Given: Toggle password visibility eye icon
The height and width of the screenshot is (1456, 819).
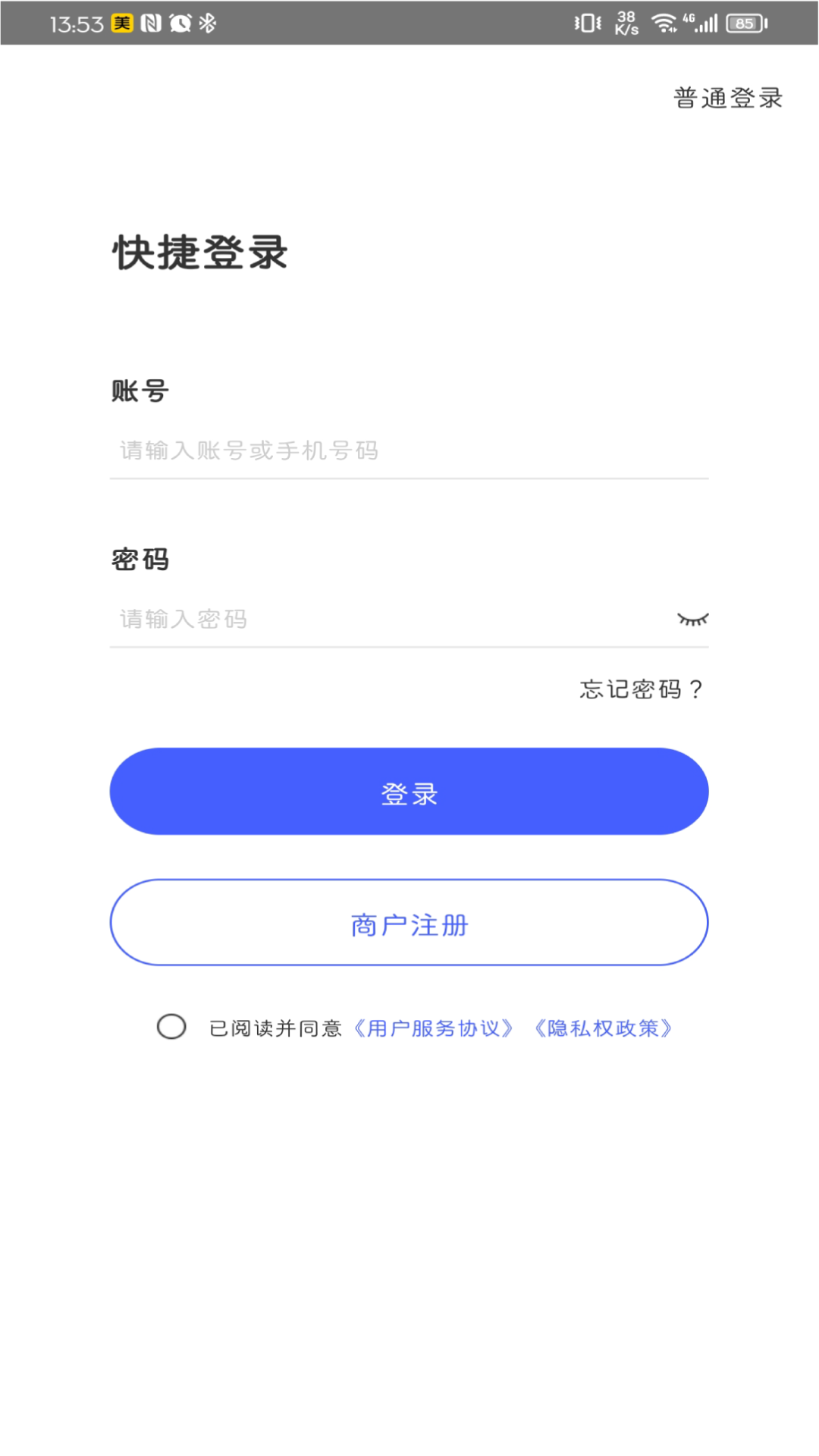Looking at the screenshot, I should pos(692,620).
